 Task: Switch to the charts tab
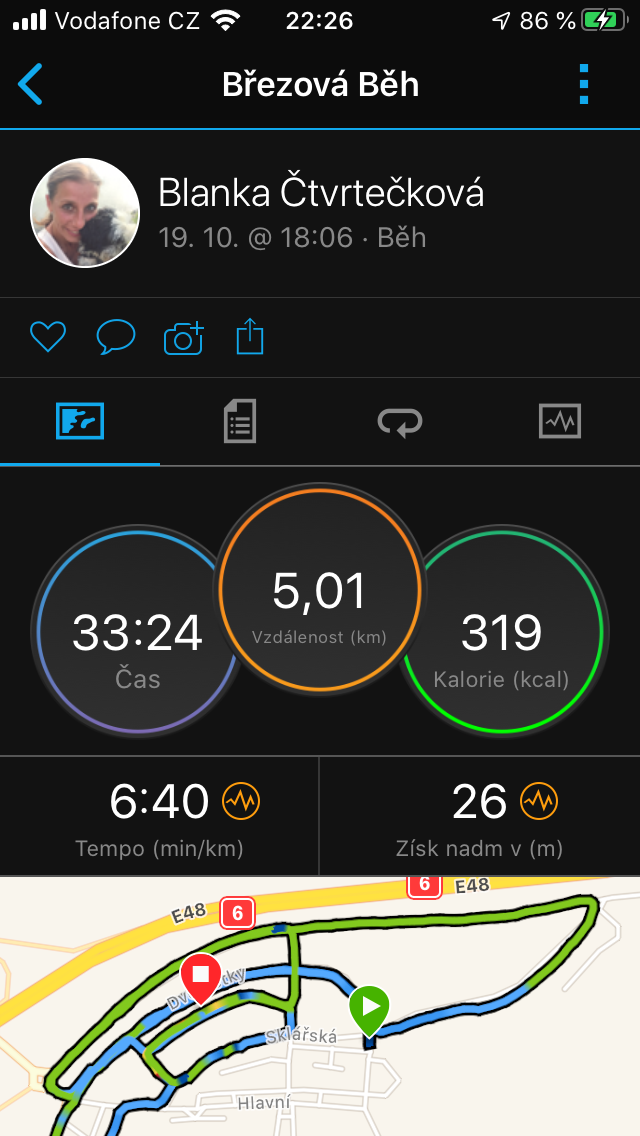(560, 421)
